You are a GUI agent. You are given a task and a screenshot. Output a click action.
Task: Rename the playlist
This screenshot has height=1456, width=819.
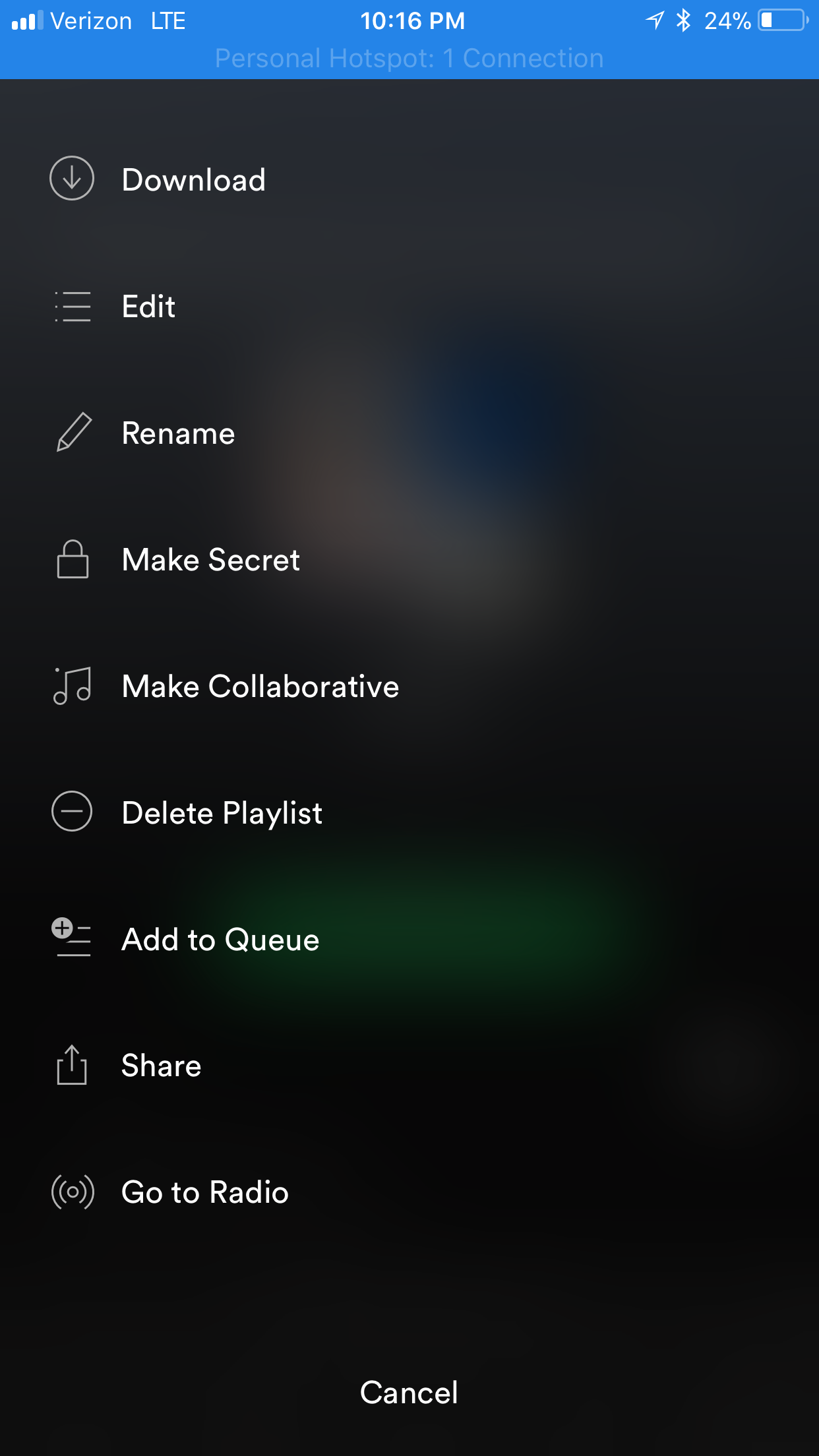pos(178,433)
